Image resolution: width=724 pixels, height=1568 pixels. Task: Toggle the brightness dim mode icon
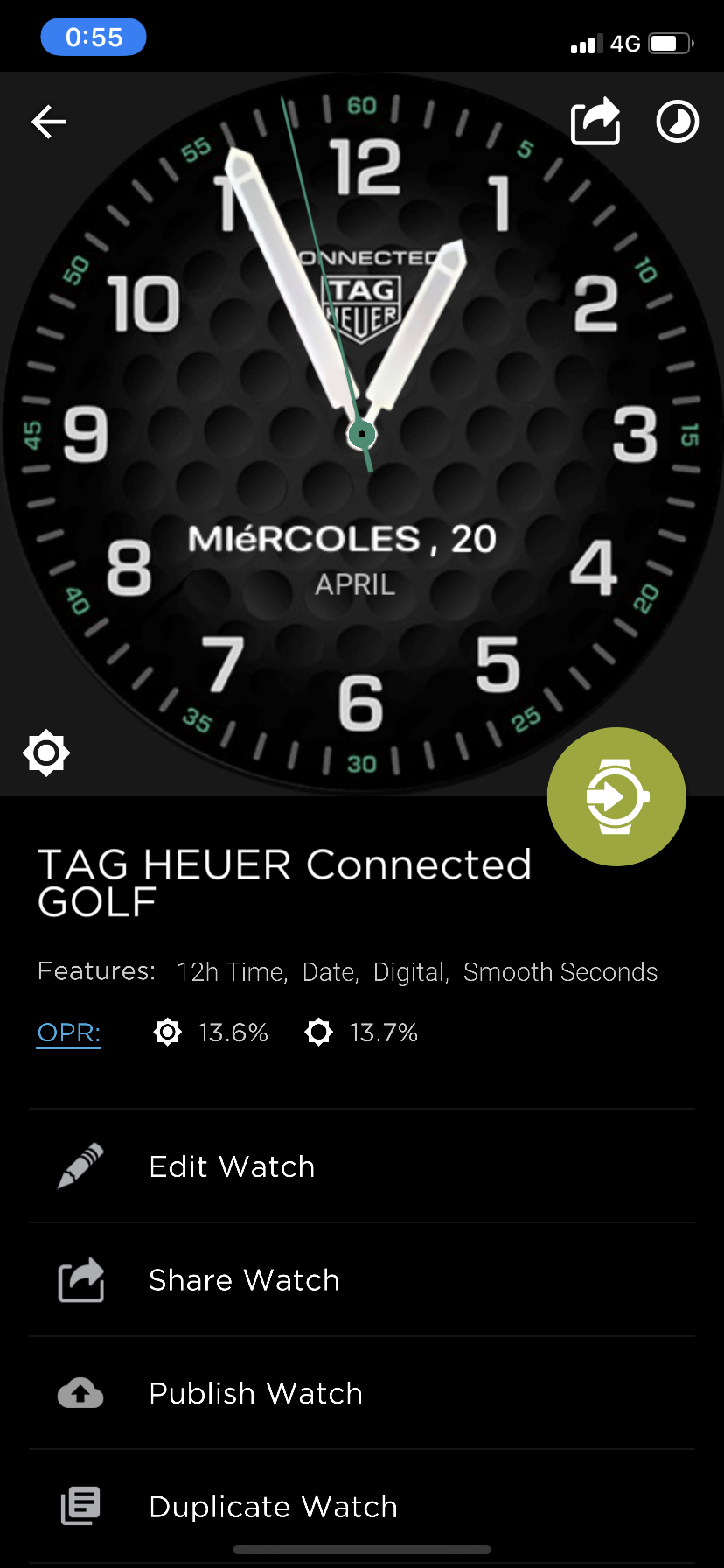46,752
